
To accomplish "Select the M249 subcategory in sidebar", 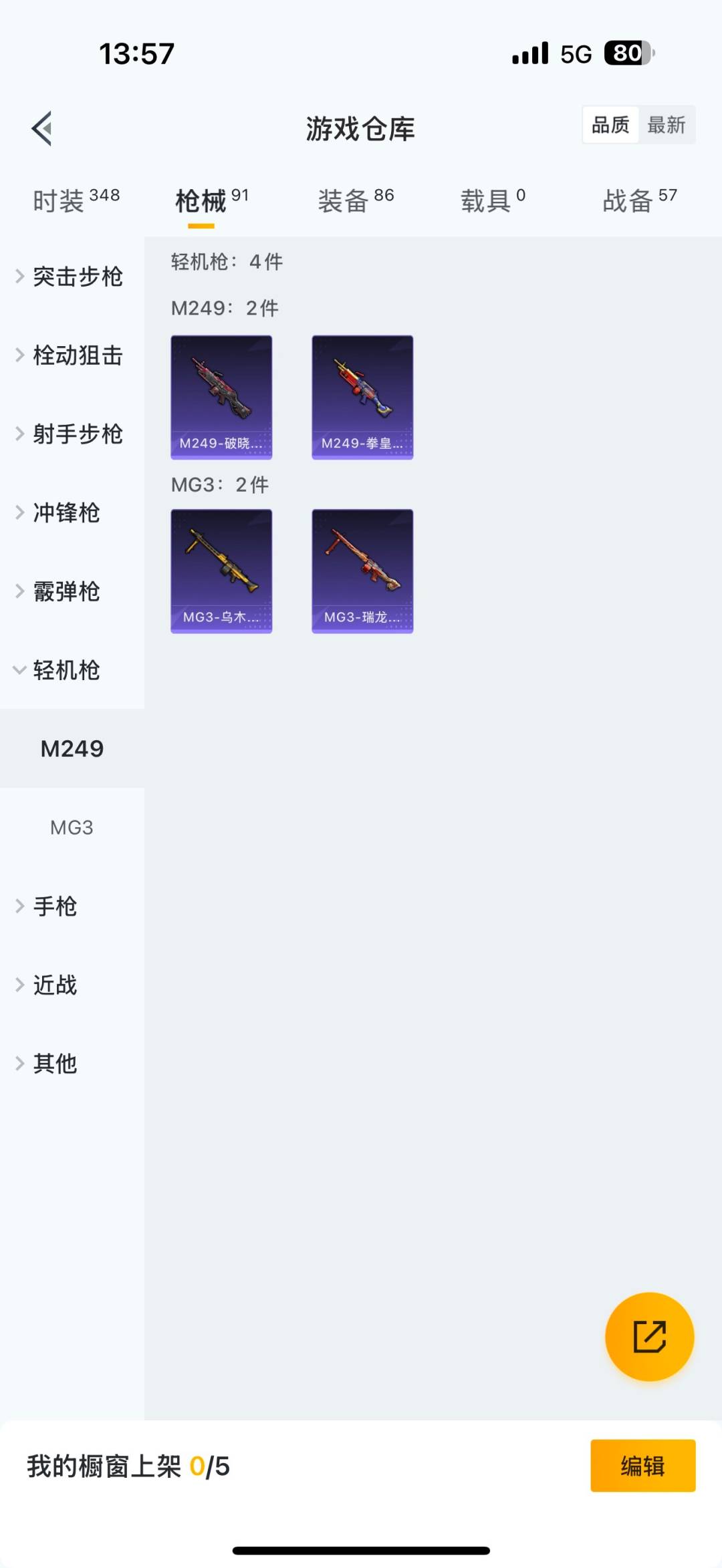I will click(72, 749).
